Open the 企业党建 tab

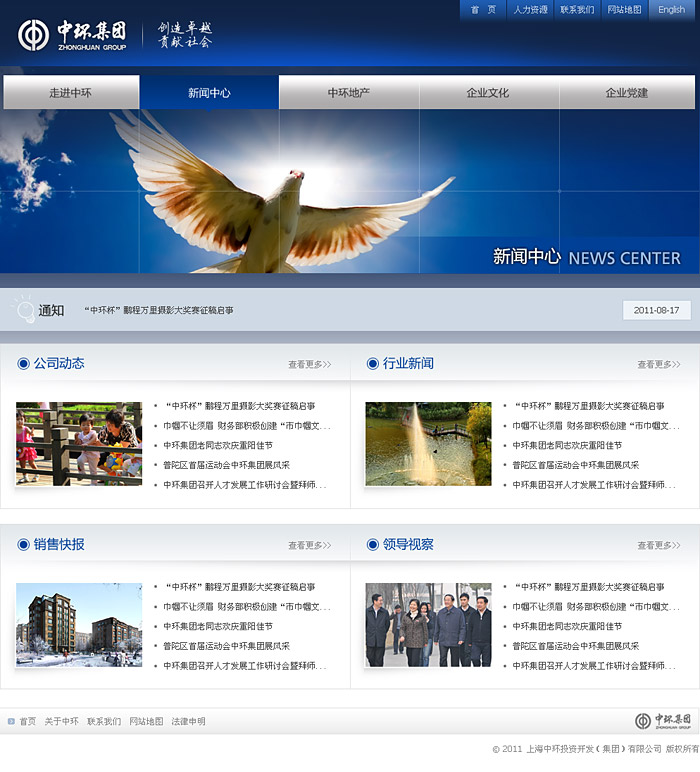click(x=627, y=93)
